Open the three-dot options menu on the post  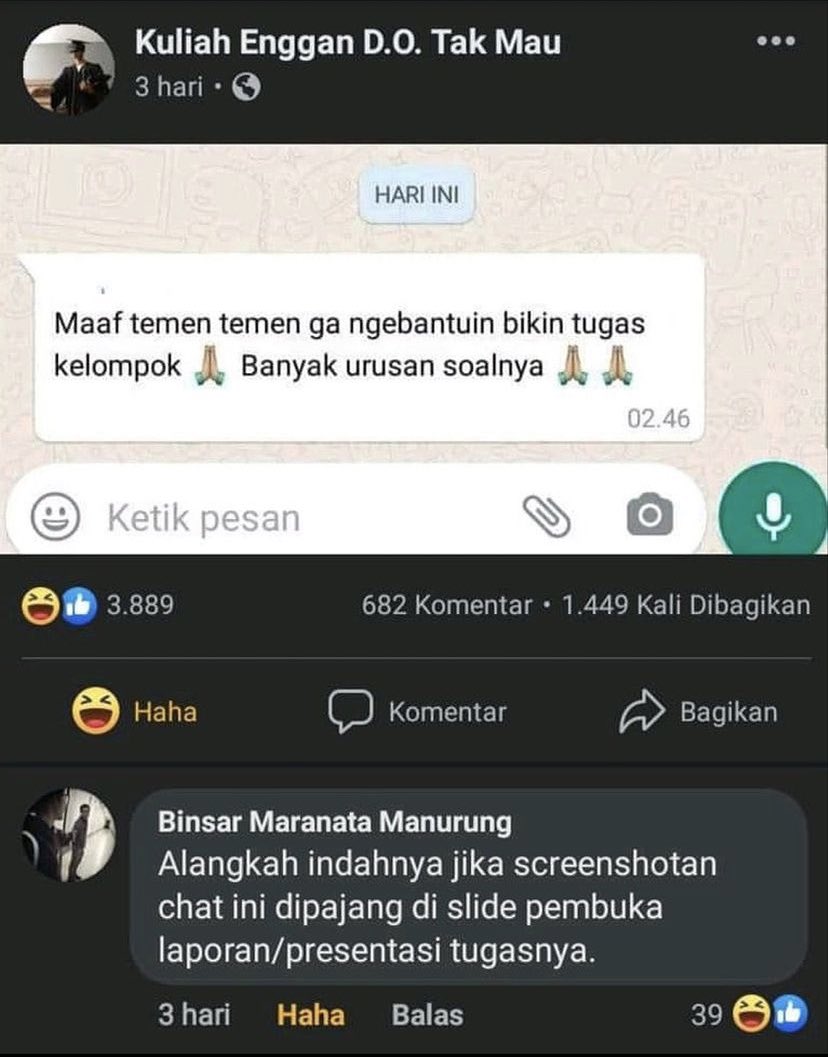click(775, 38)
